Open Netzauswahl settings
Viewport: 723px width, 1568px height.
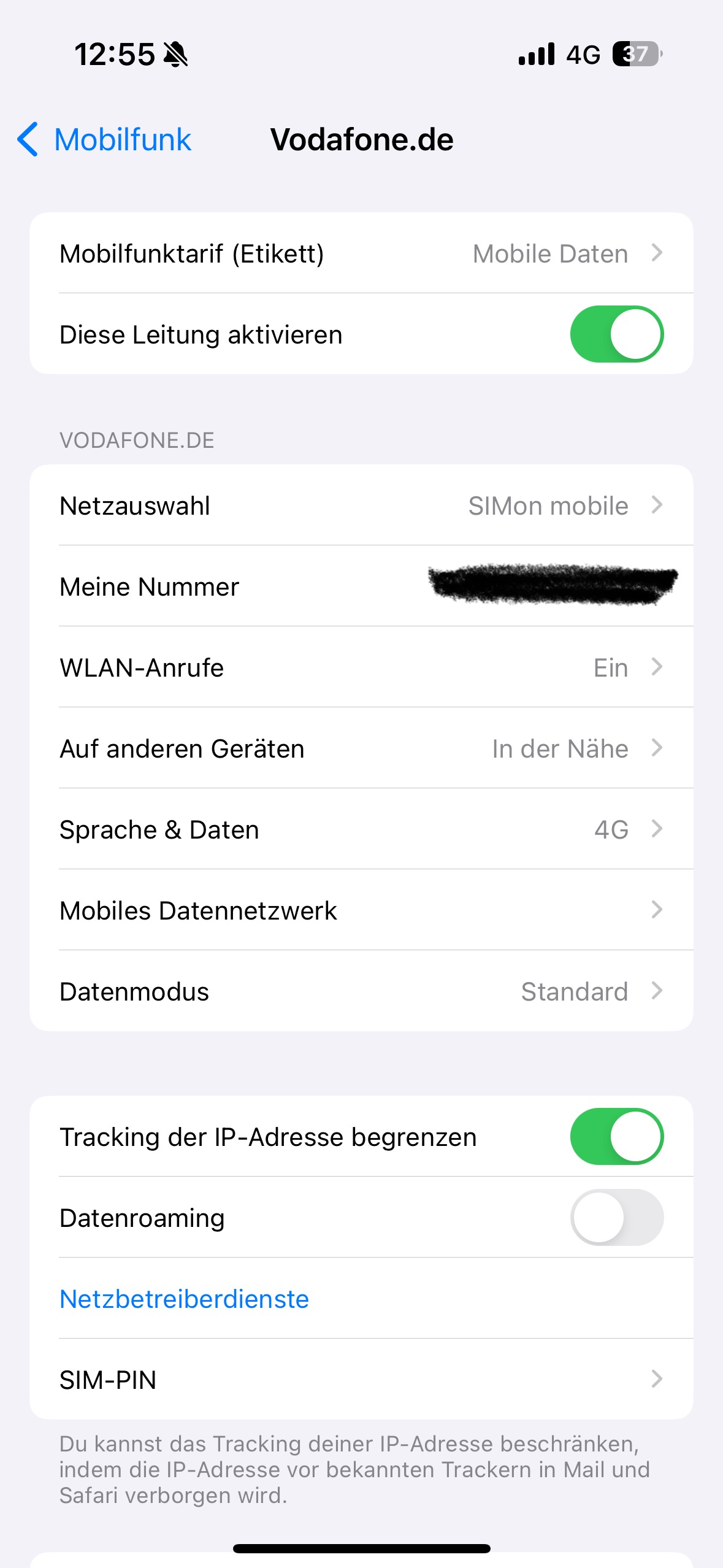[361, 505]
